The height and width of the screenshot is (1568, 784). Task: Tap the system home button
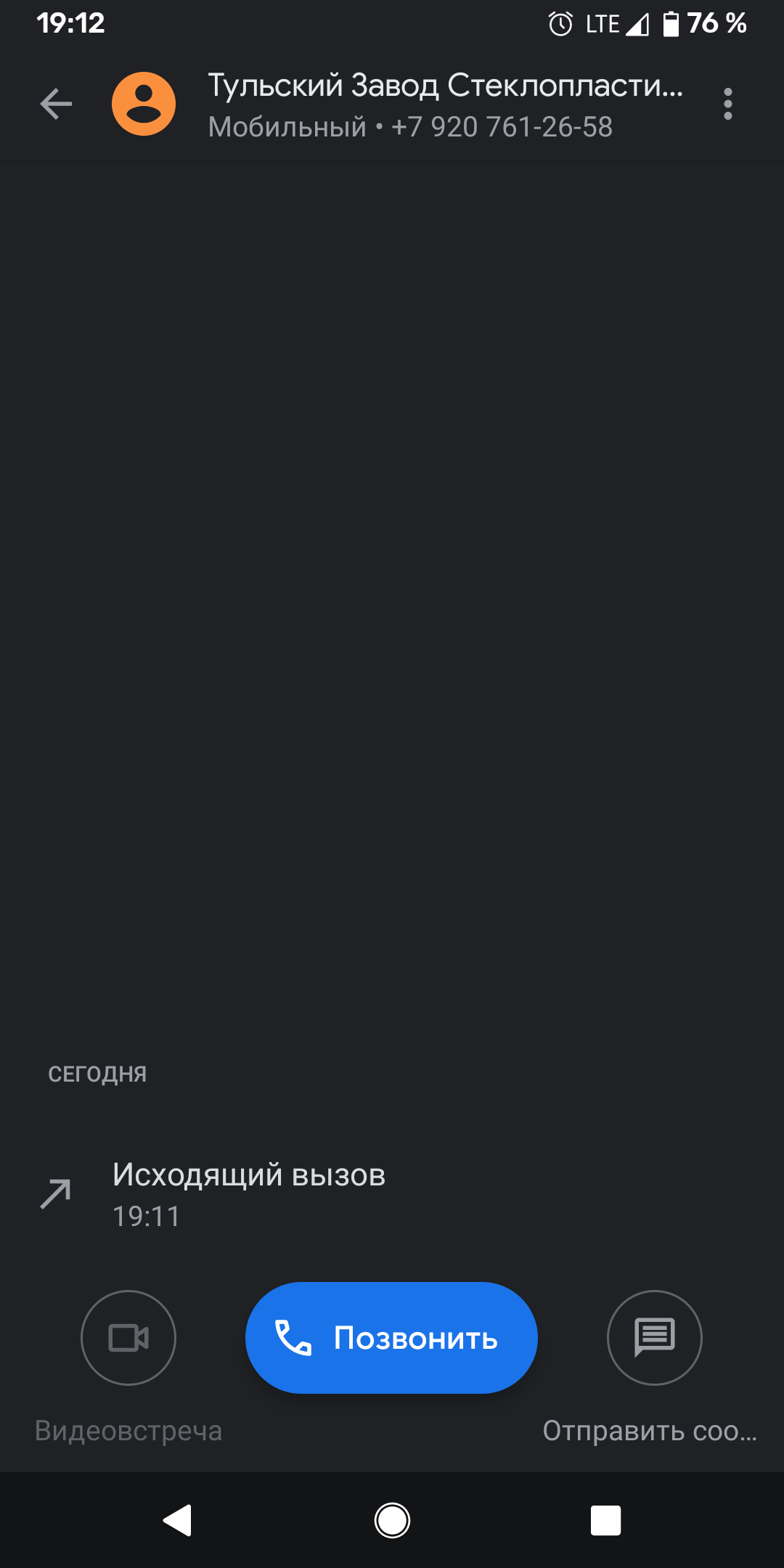[x=392, y=1520]
